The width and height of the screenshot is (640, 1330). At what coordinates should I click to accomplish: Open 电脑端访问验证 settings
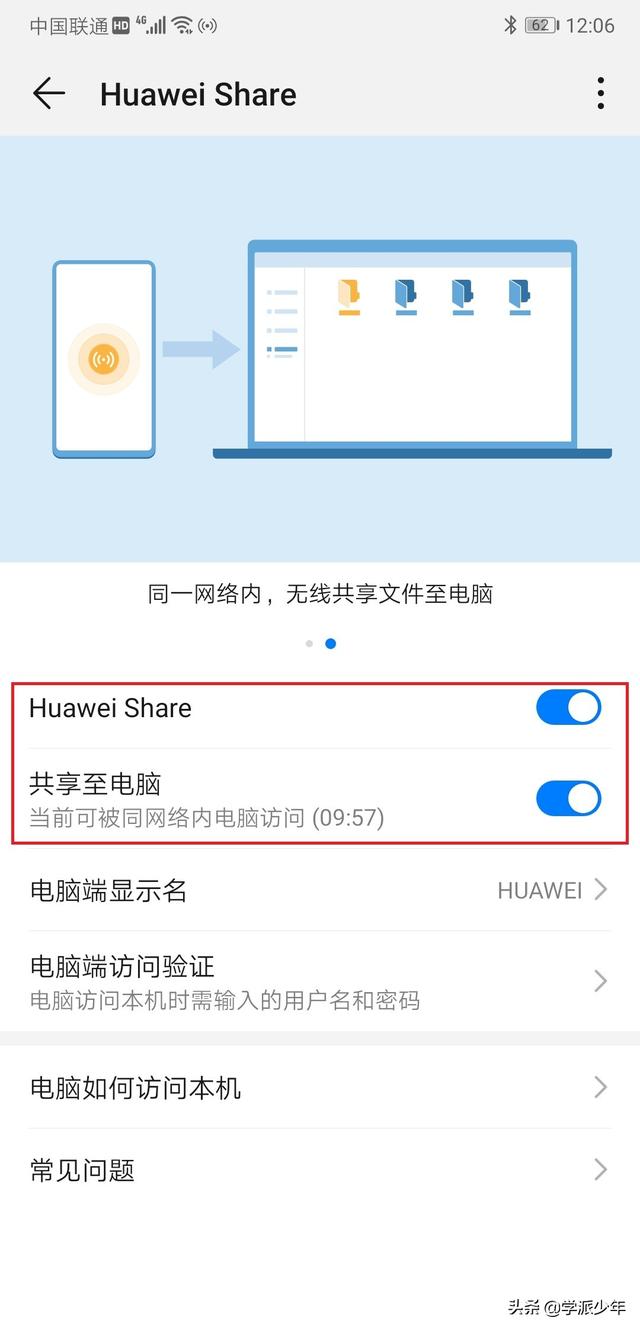coord(320,980)
